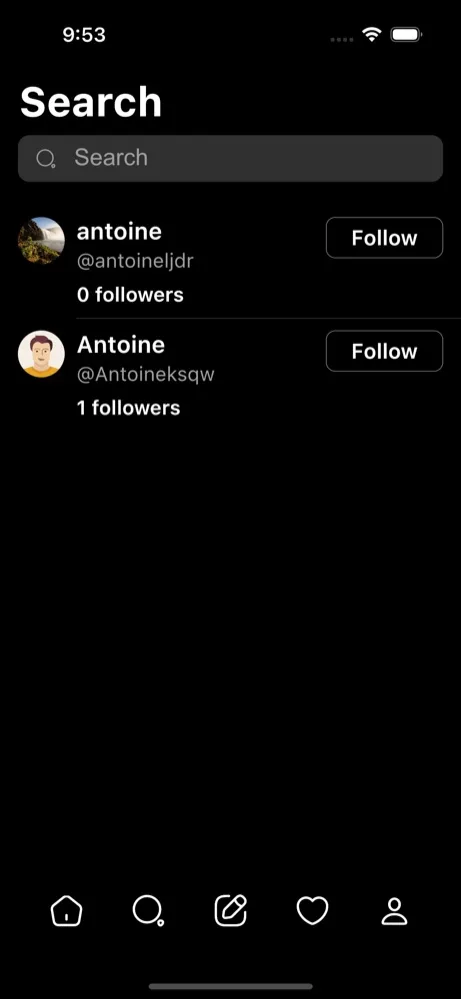Follow user @Antoineksqw
This screenshot has width=461, height=999.
385,351
